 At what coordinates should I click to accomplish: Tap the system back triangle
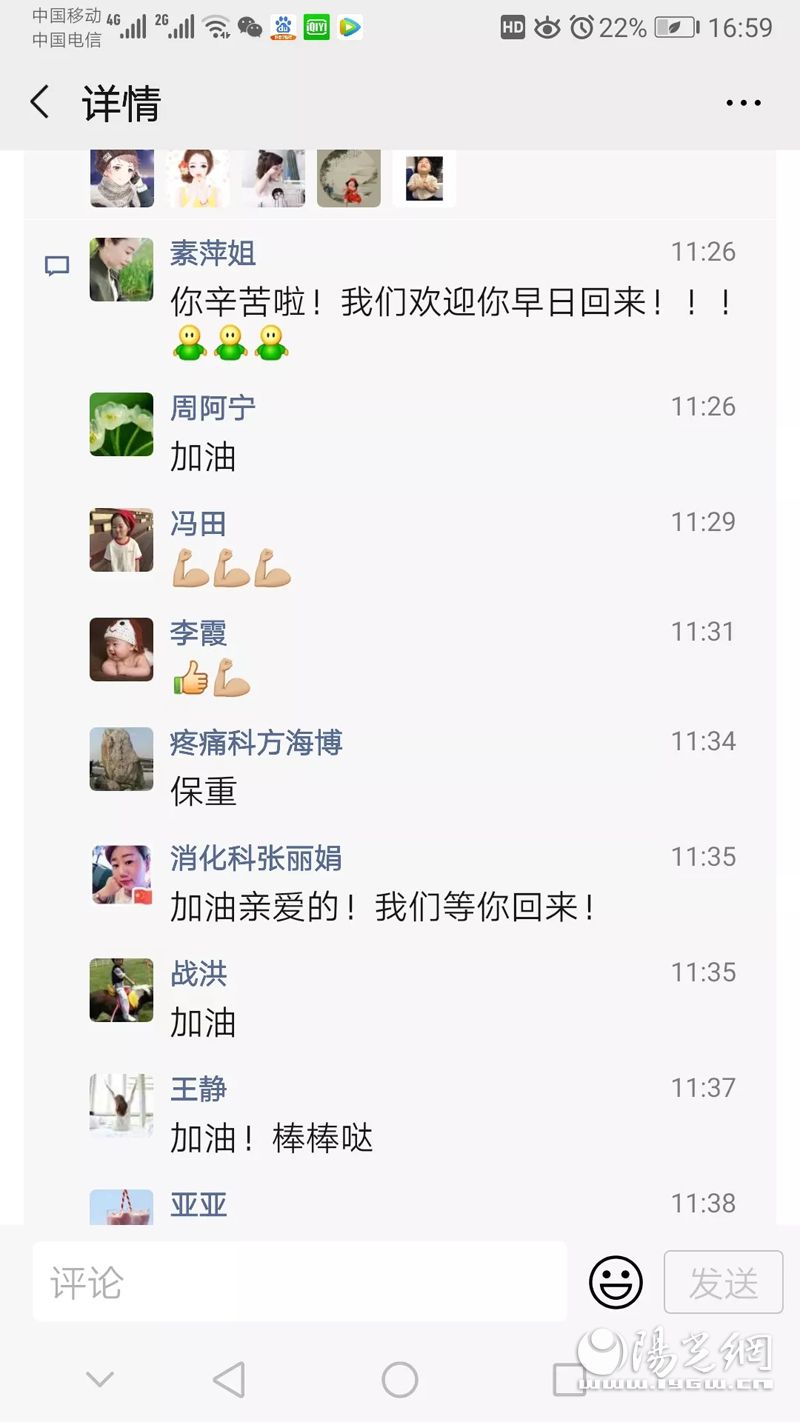click(x=229, y=1380)
